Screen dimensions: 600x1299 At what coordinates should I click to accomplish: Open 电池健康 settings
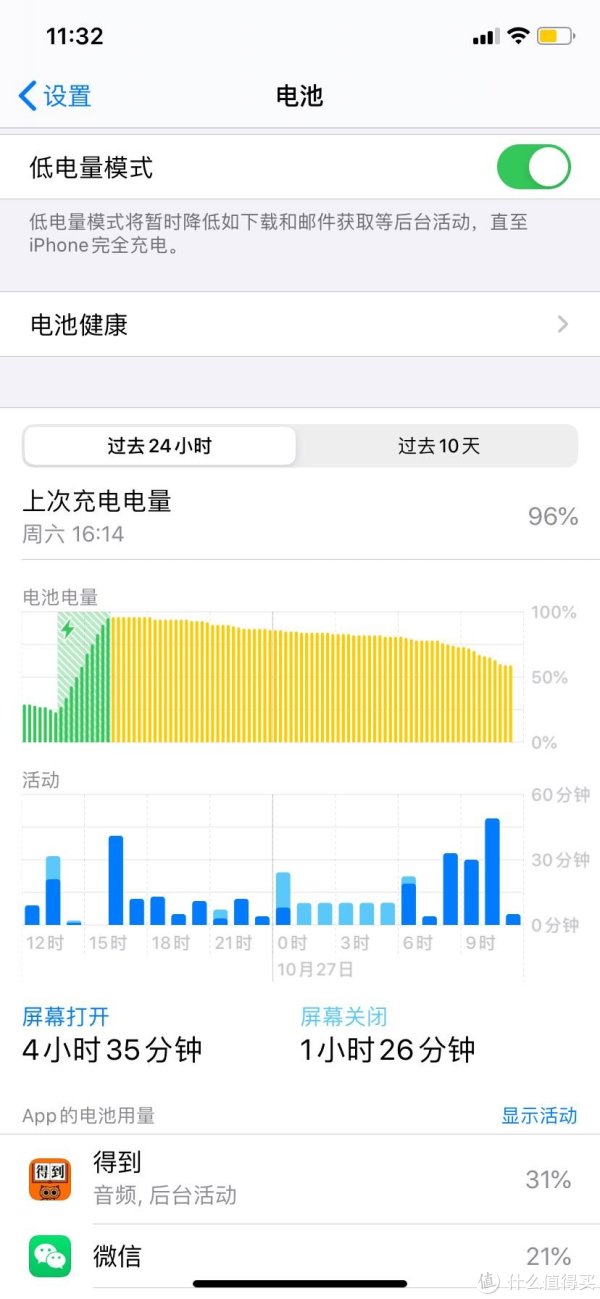pyautogui.click(x=300, y=325)
